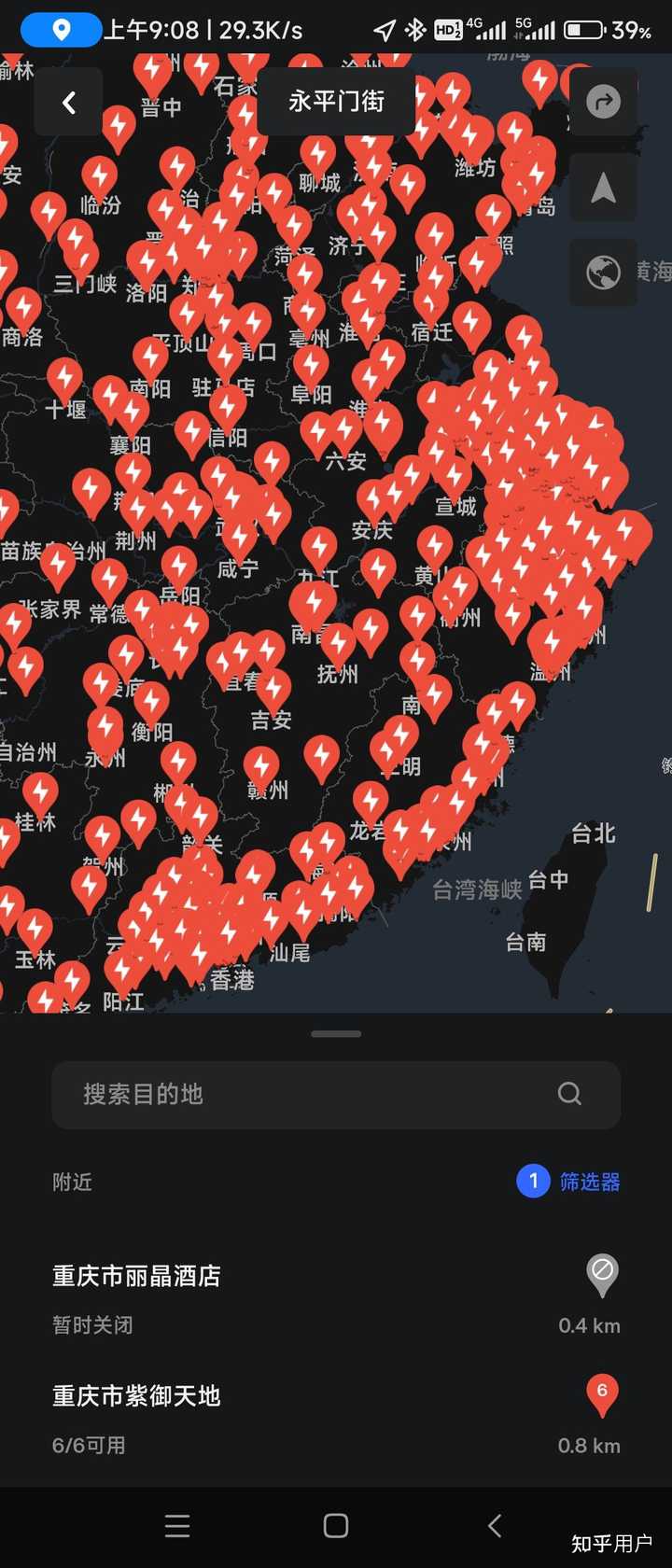The height and width of the screenshot is (1568, 672).
Task: Expand the bottom sheet drag handle
Action: point(336,1033)
